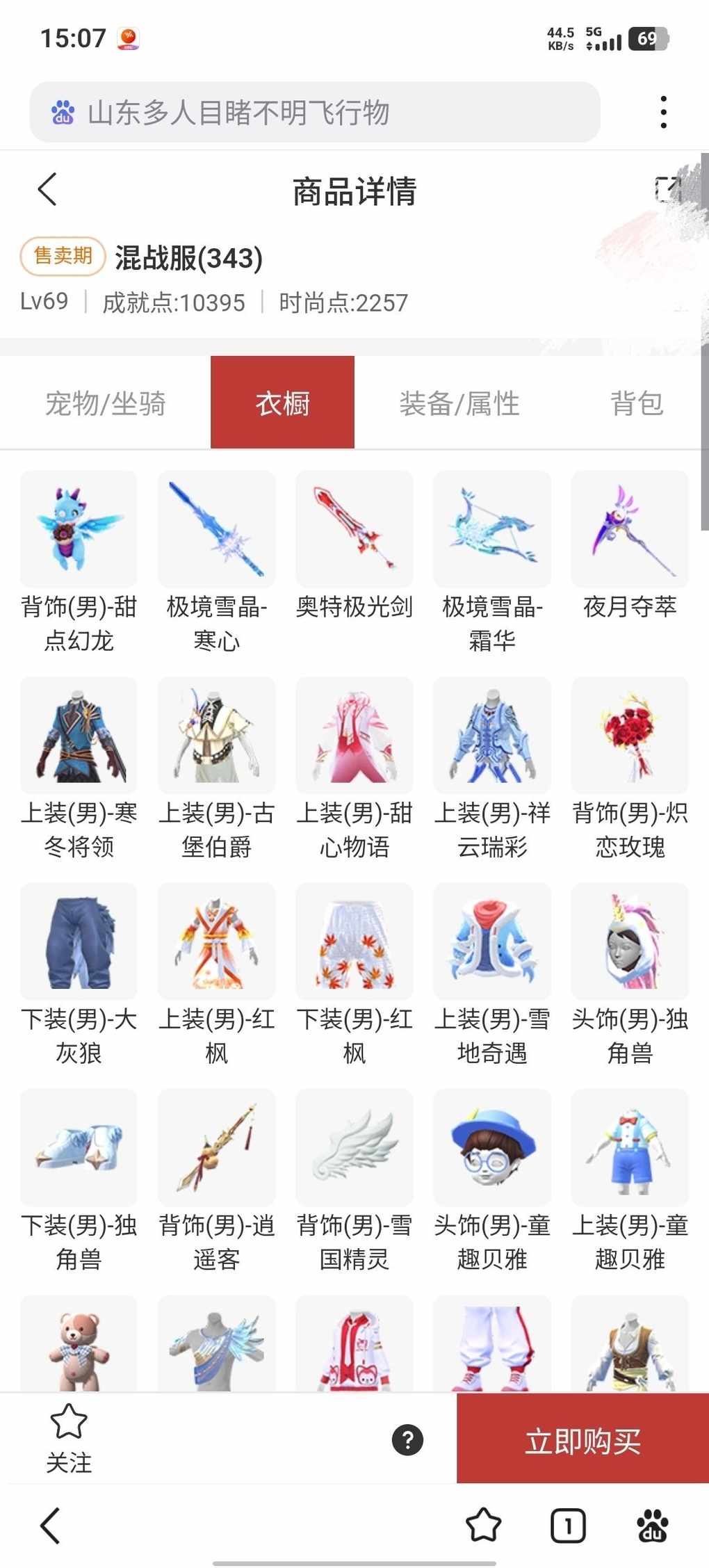
Task: Open the browser overflow menu
Action: (664, 112)
